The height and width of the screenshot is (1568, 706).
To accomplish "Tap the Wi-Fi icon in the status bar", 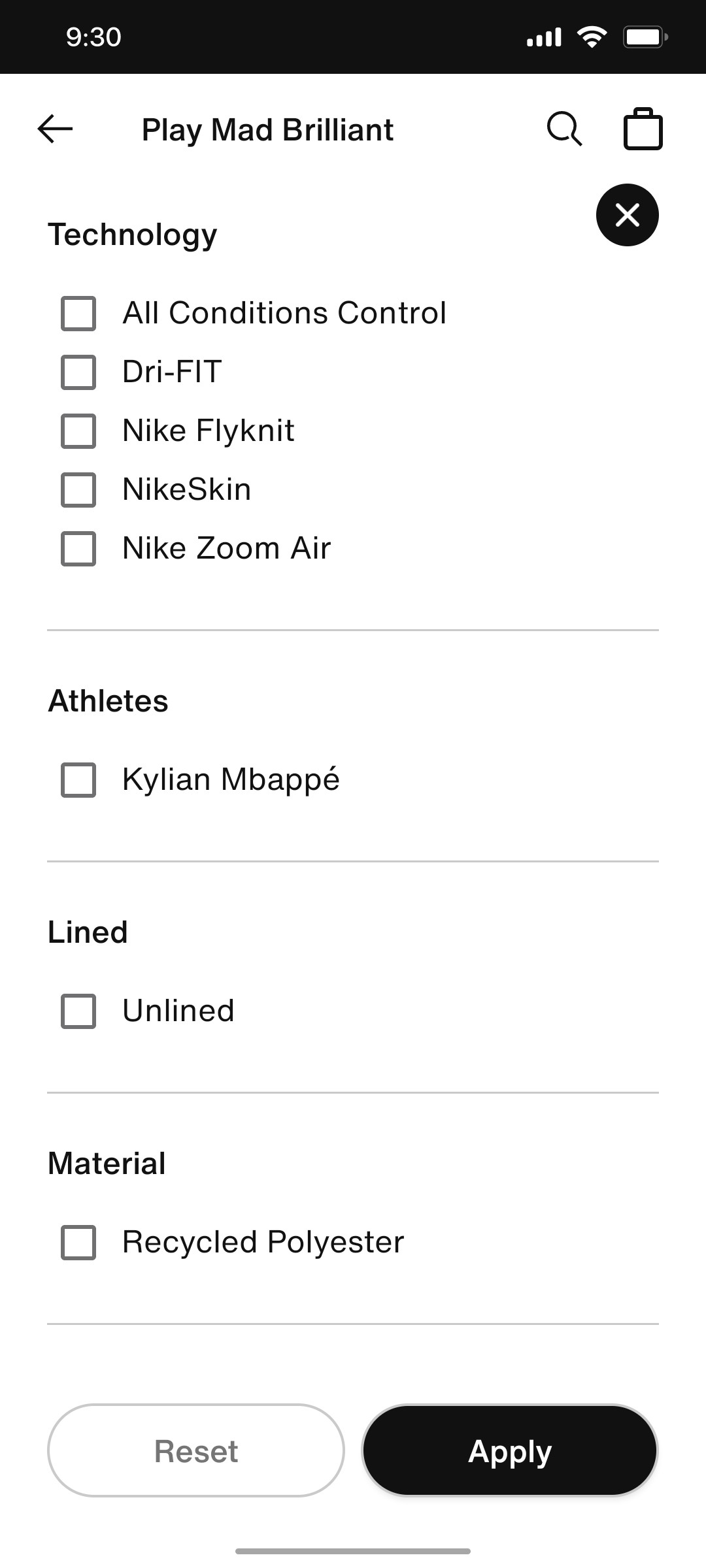I will click(590, 37).
